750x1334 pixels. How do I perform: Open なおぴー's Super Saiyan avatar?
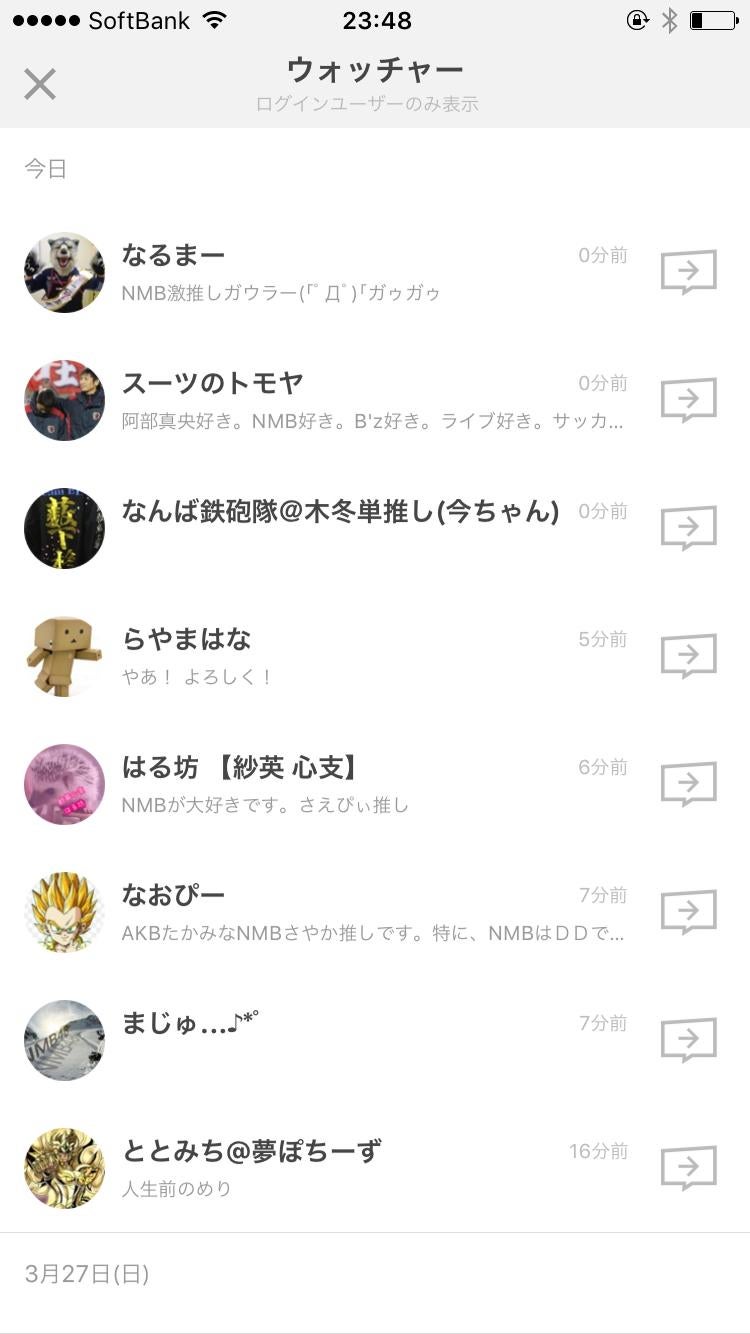point(64,911)
